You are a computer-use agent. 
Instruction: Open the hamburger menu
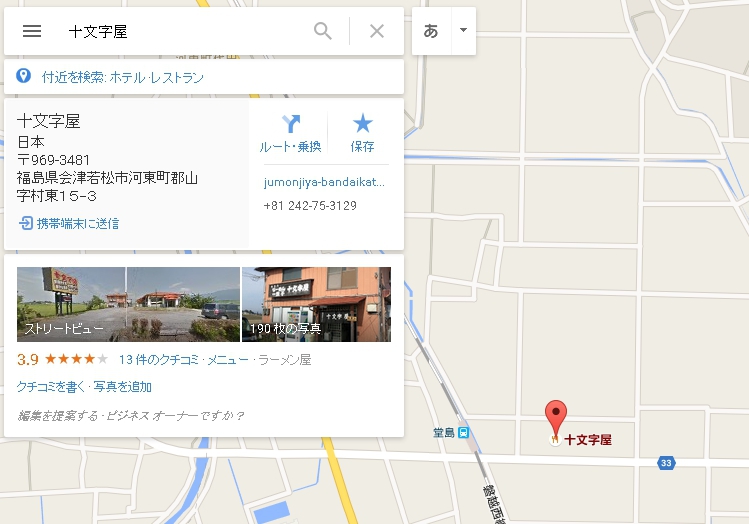32,31
